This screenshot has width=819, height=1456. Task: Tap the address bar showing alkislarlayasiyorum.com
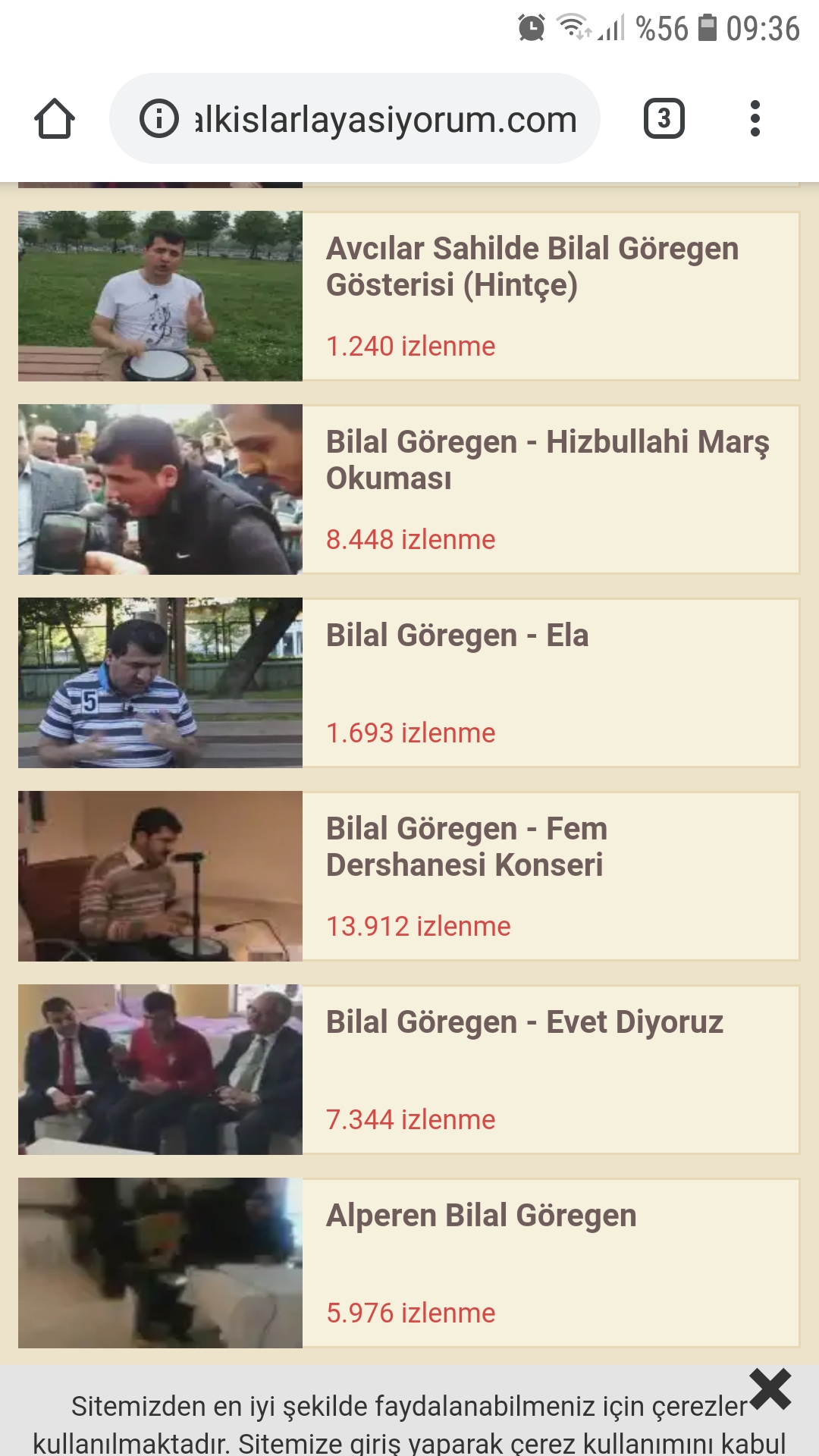[385, 119]
